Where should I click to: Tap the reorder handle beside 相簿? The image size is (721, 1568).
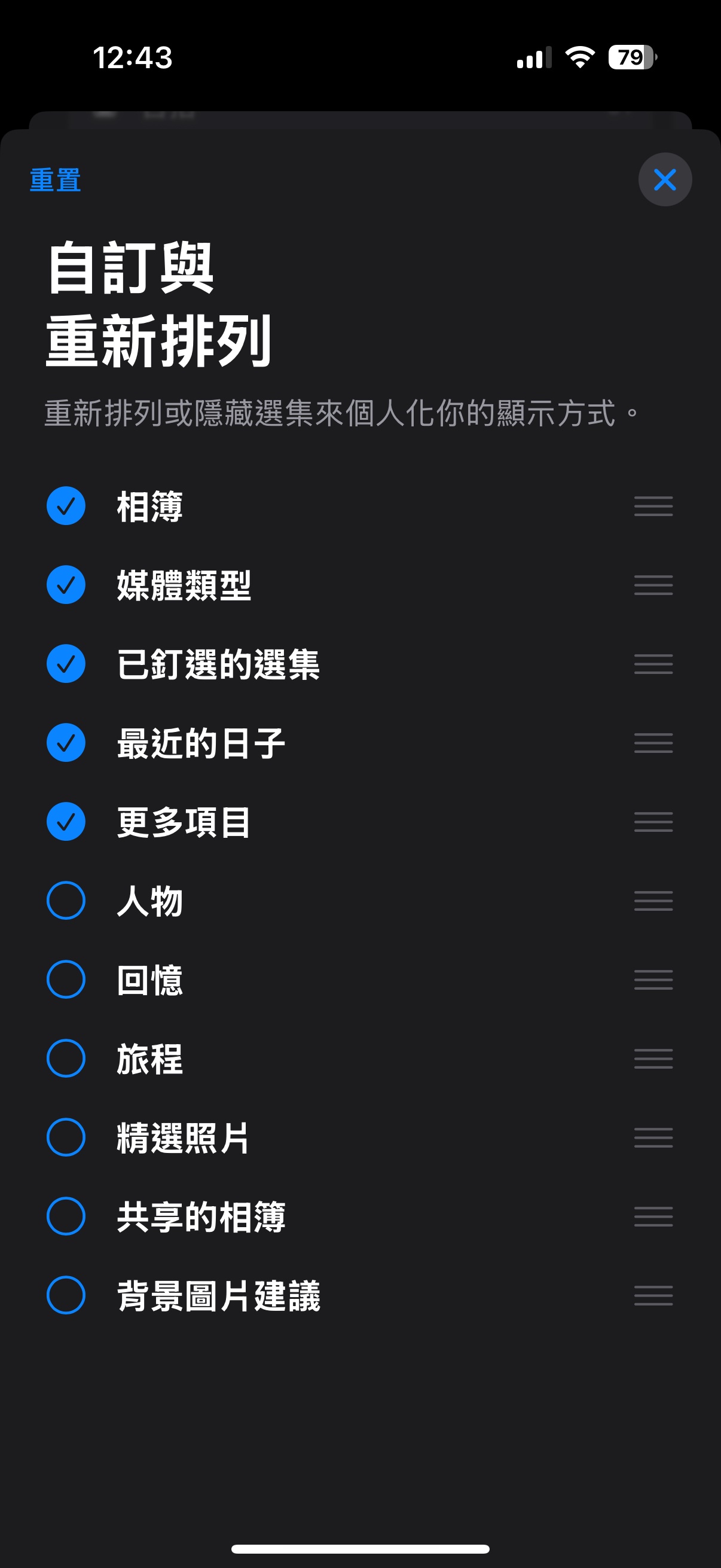tap(653, 506)
